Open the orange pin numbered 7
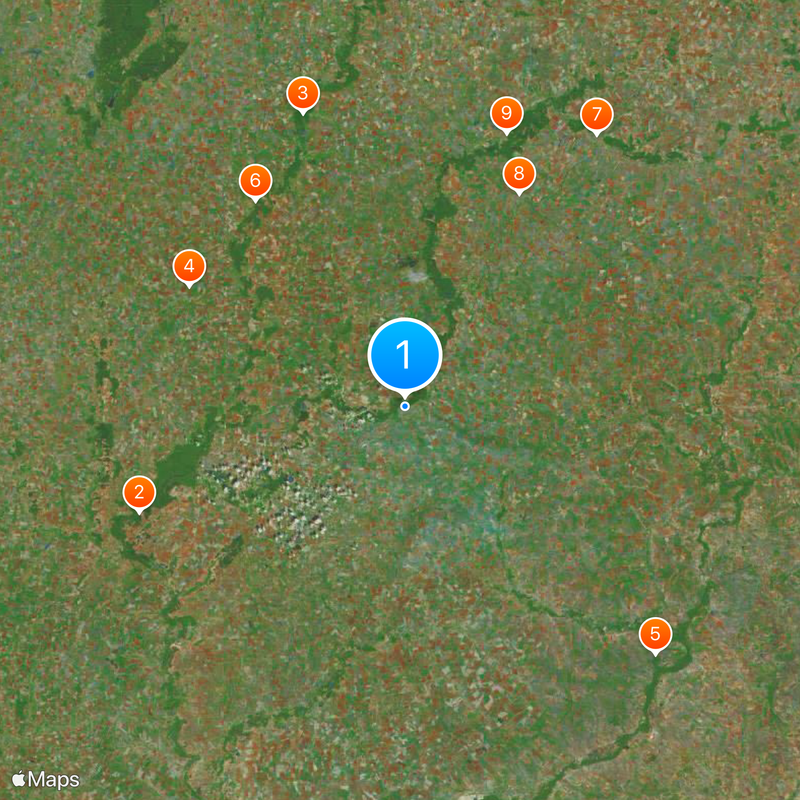Viewport: 800px width, 800px height. [x=596, y=114]
